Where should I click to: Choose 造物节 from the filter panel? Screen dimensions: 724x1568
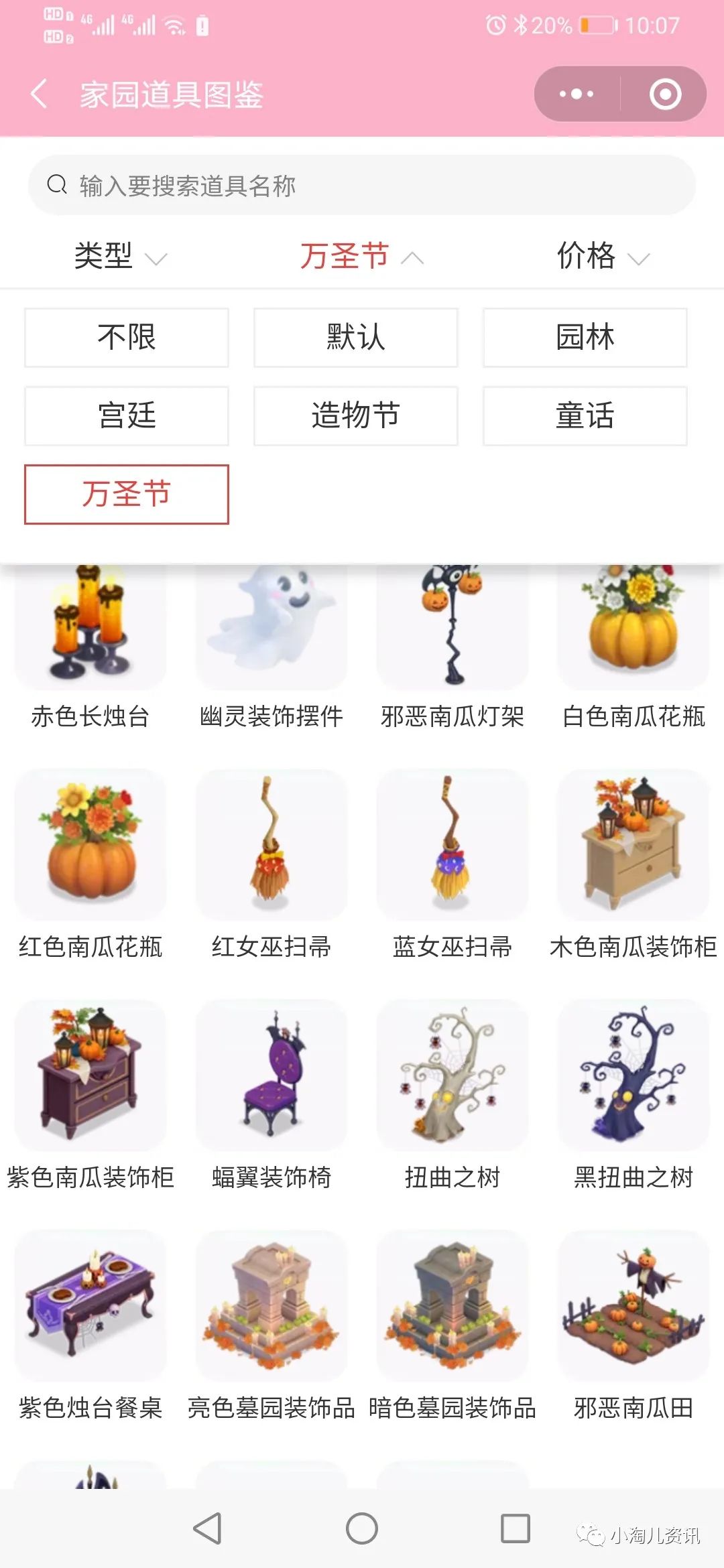coord(355,415)
